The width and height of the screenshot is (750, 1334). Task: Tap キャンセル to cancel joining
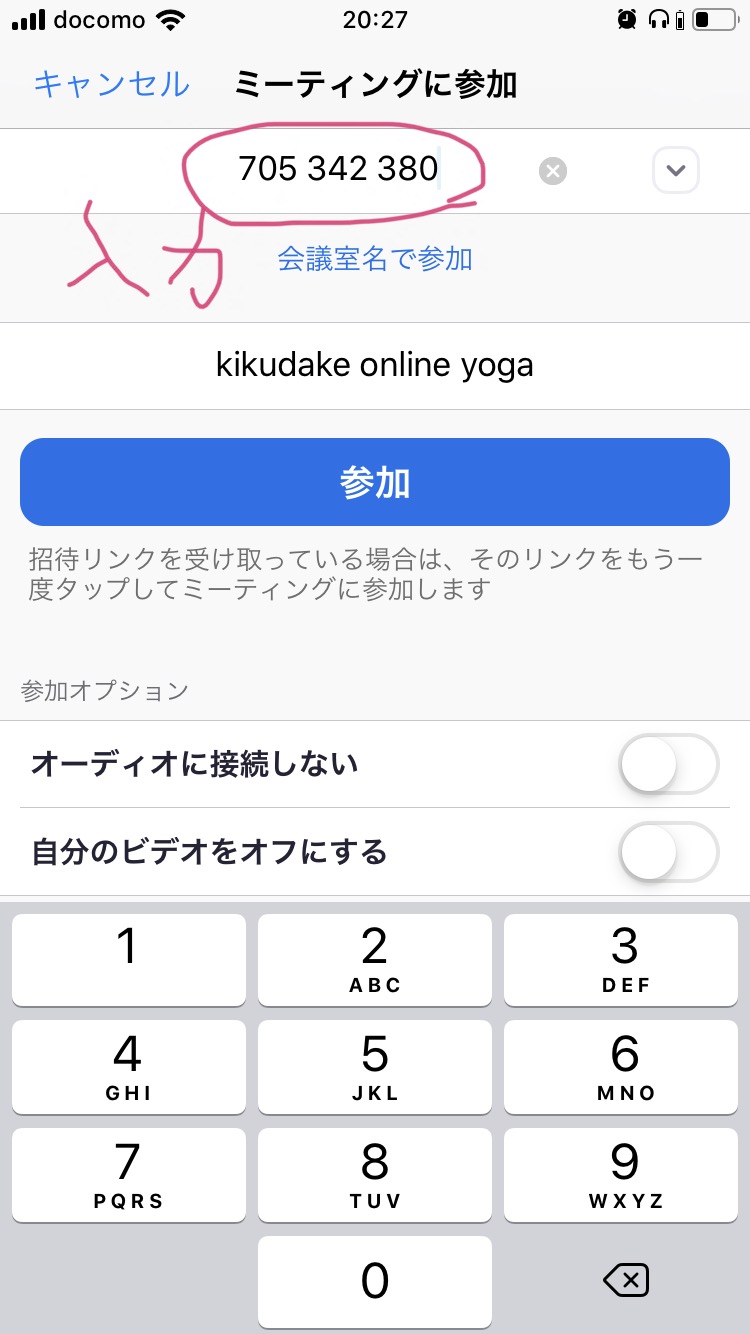(111, 84)
